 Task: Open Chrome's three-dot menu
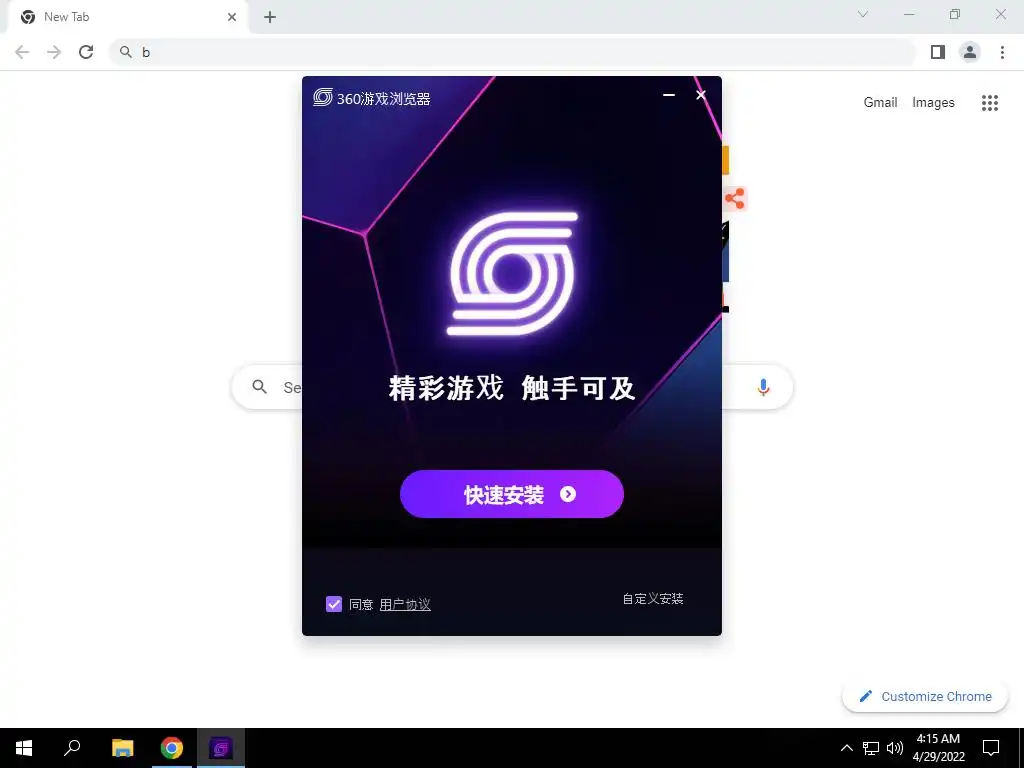pos(1002,52)
